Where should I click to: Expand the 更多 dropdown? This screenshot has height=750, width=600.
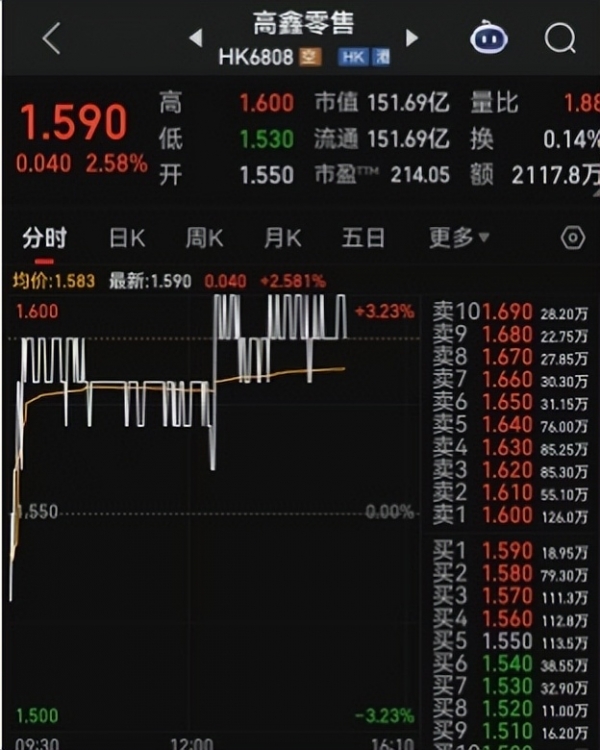(x=459, y=238)
